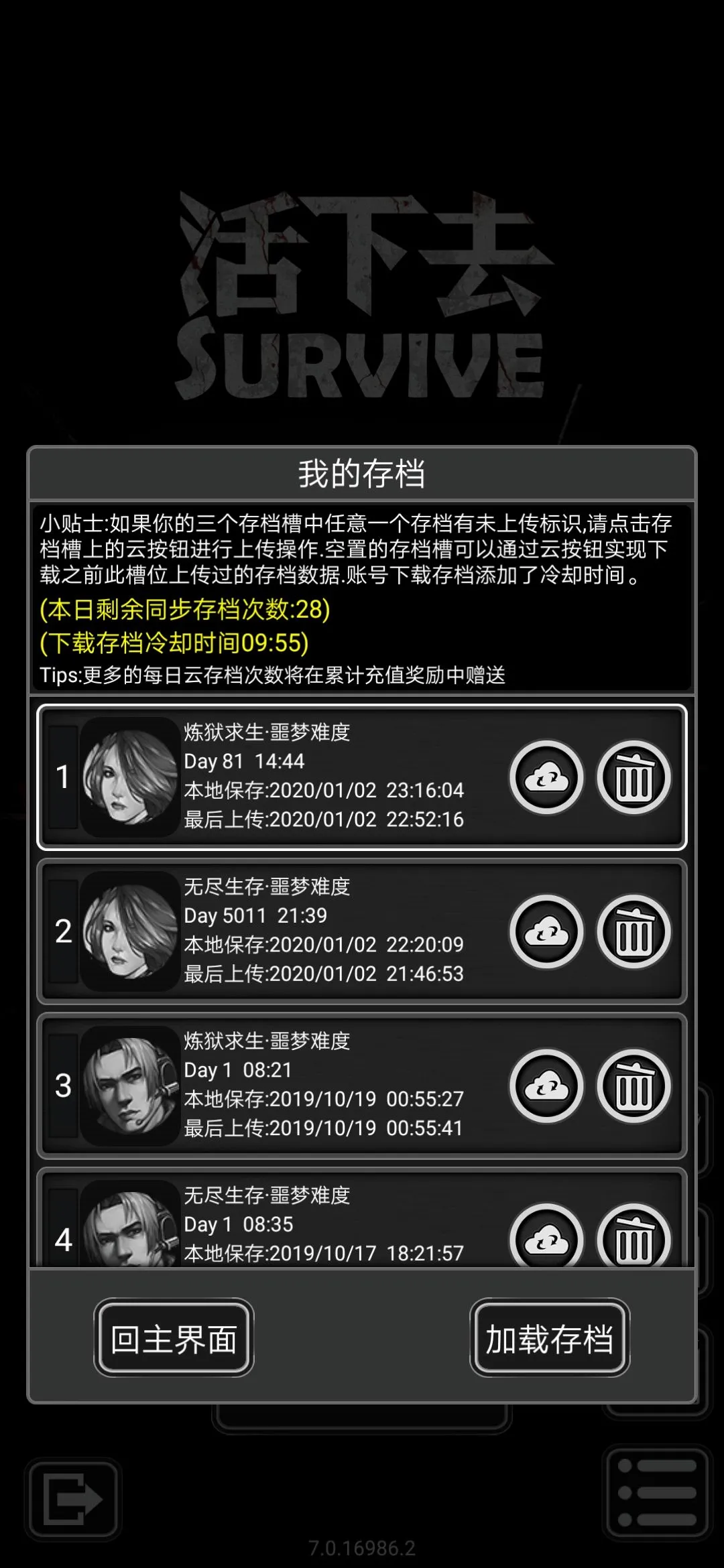This screenshot has width=724, height=1568.
Task: Tap cloud button on save slot 4
Action: click(x=546, y=1238)
